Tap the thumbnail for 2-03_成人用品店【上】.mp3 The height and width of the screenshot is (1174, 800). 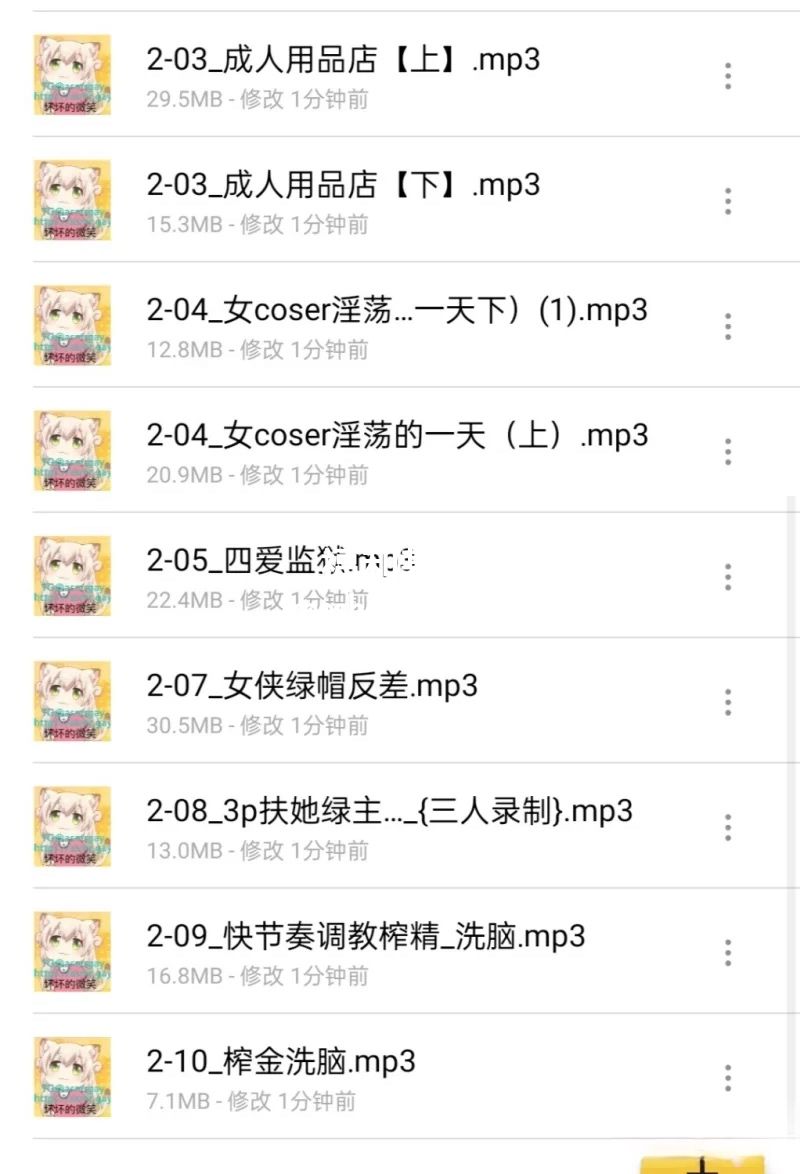[70, 76]
